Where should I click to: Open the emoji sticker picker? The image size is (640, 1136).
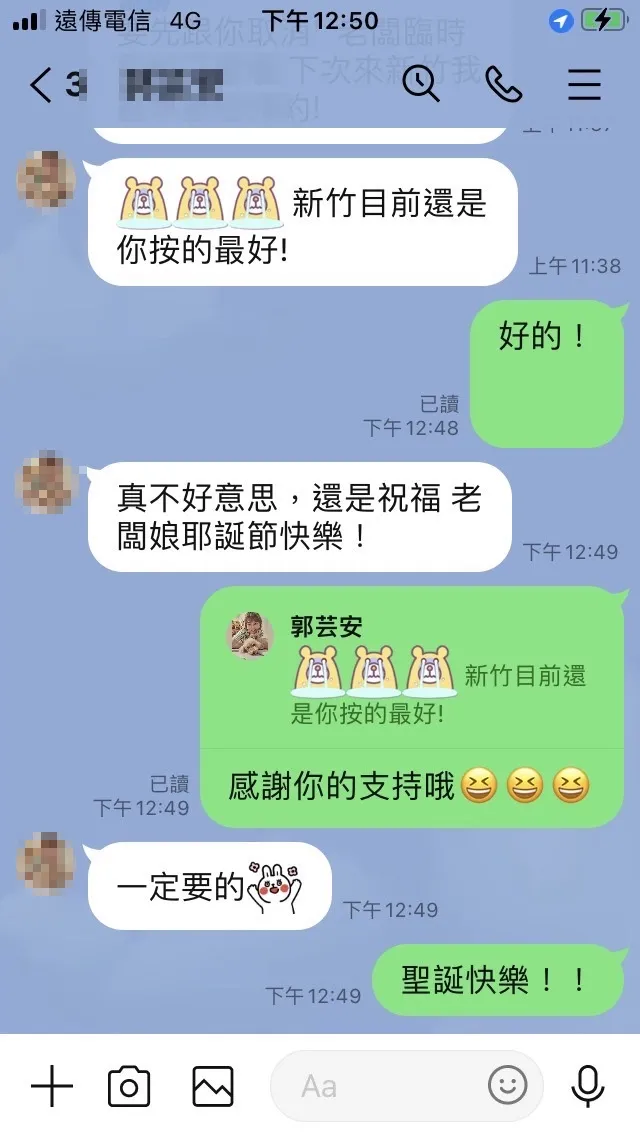[507, 1085]
